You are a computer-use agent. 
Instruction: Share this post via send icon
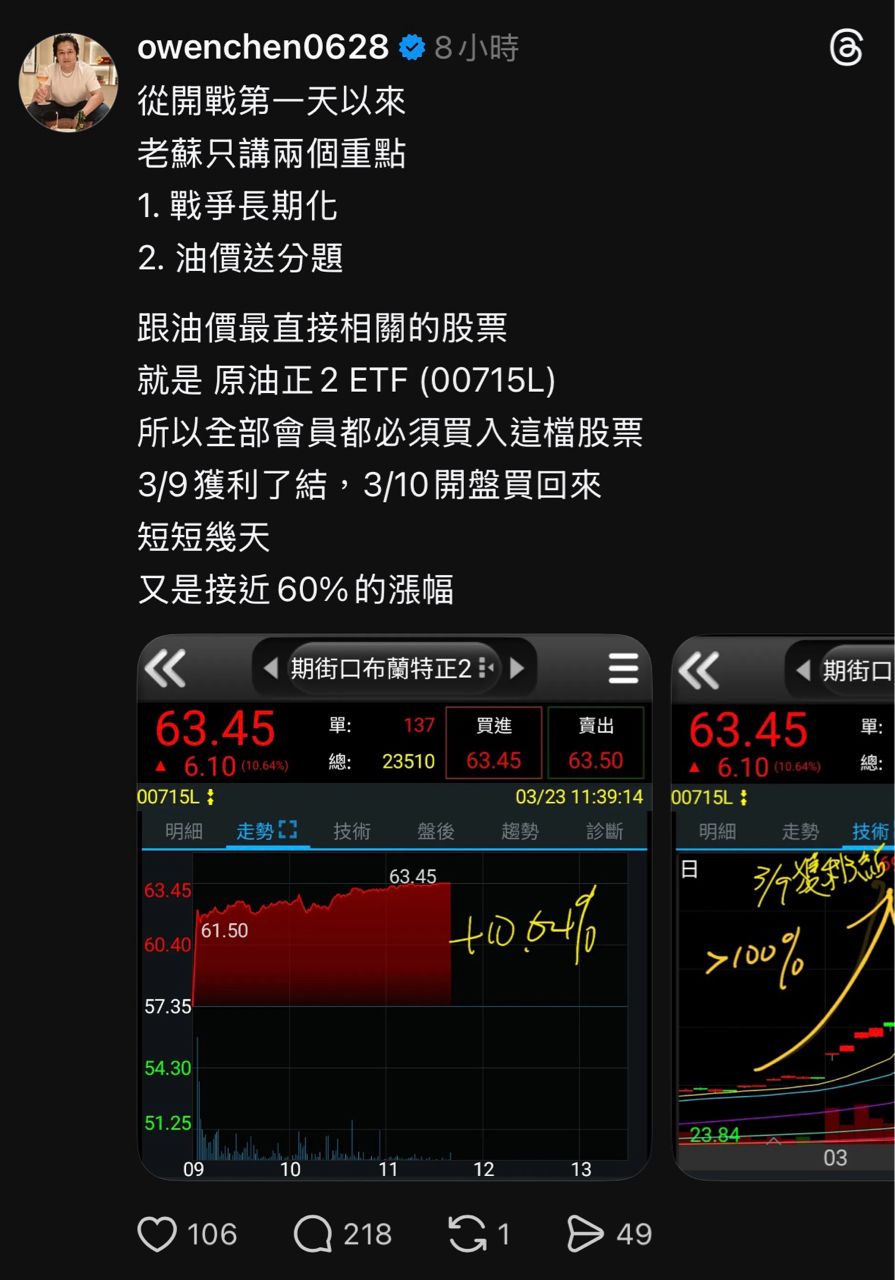coord(585,1234)
